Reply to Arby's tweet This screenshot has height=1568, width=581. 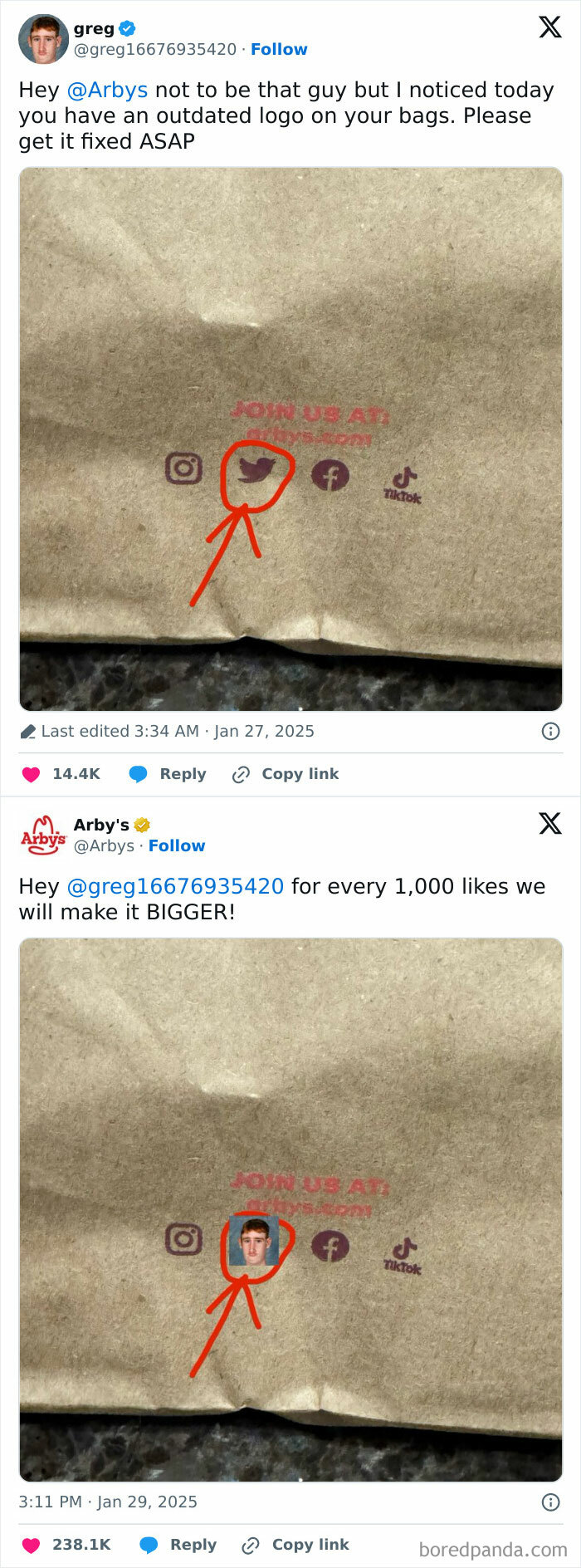[178, 1545]
